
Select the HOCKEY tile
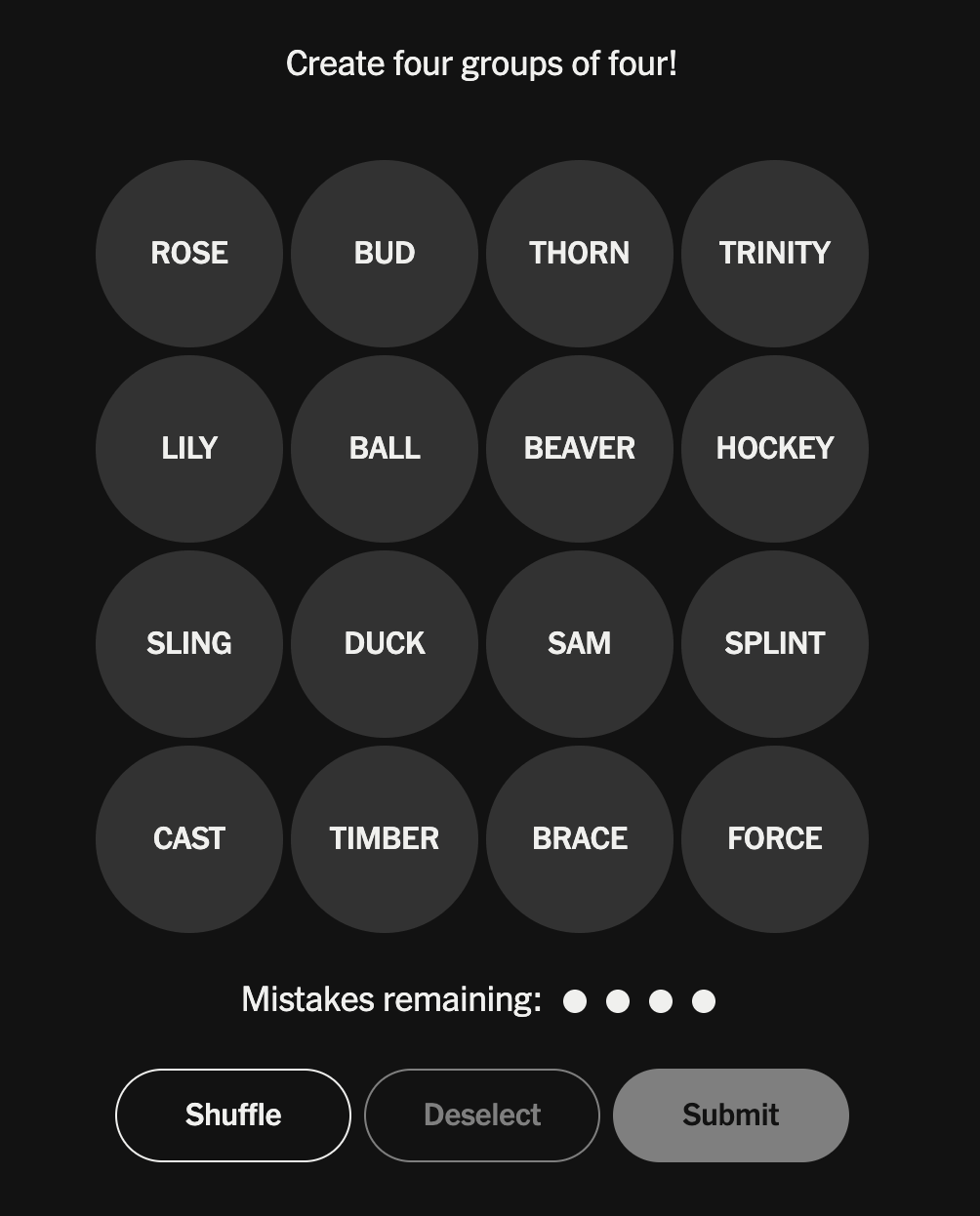point(775,449)
